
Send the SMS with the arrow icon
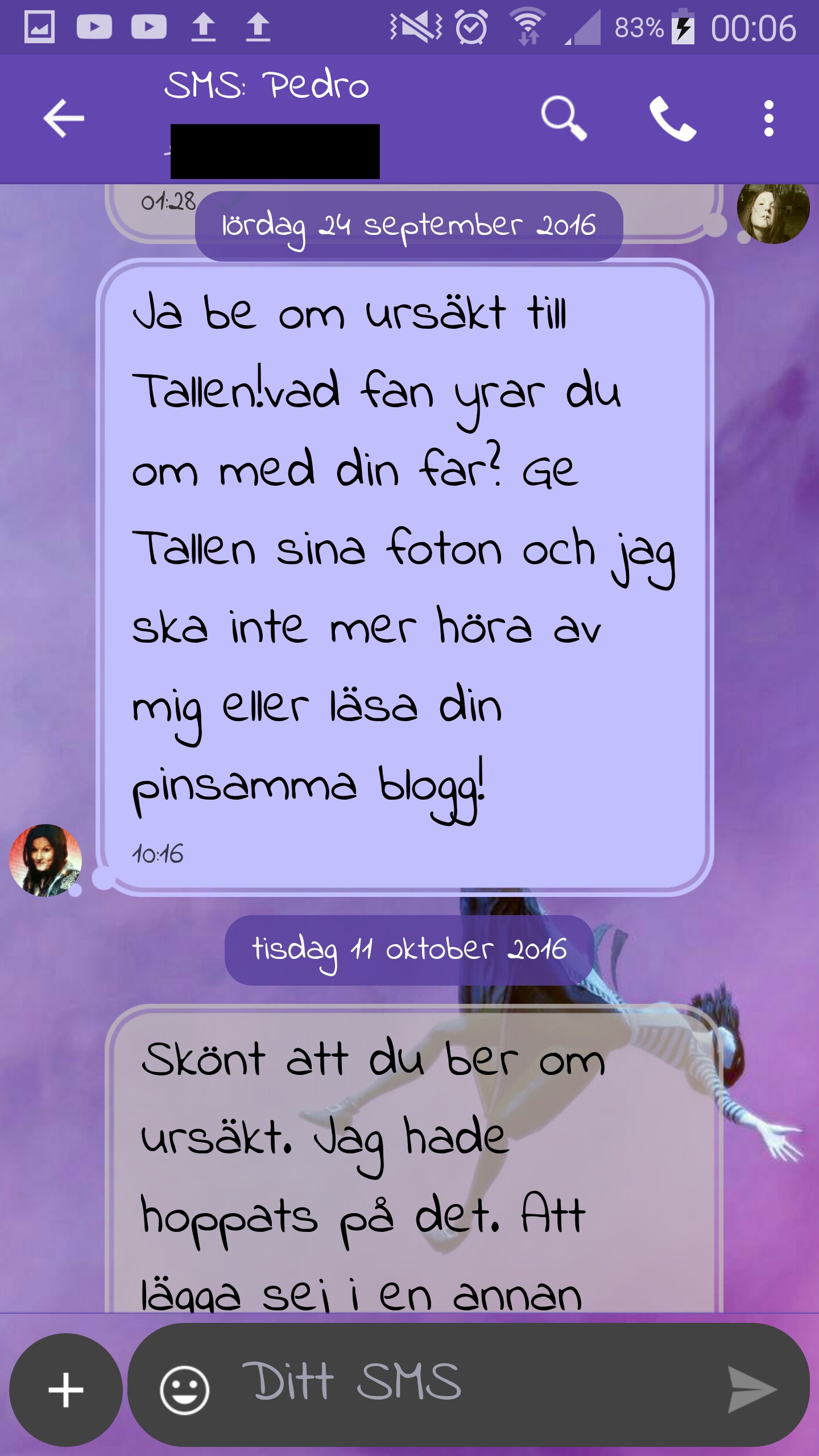[x=752, y=1389]
